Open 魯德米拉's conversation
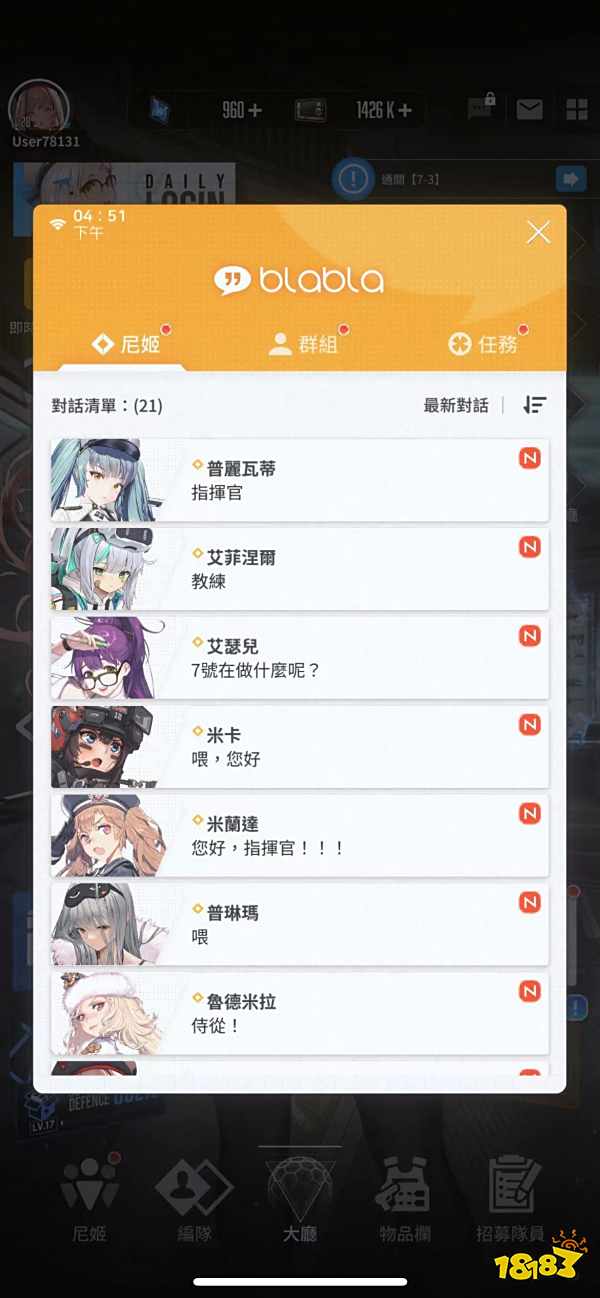 [x=300, y=1012]
